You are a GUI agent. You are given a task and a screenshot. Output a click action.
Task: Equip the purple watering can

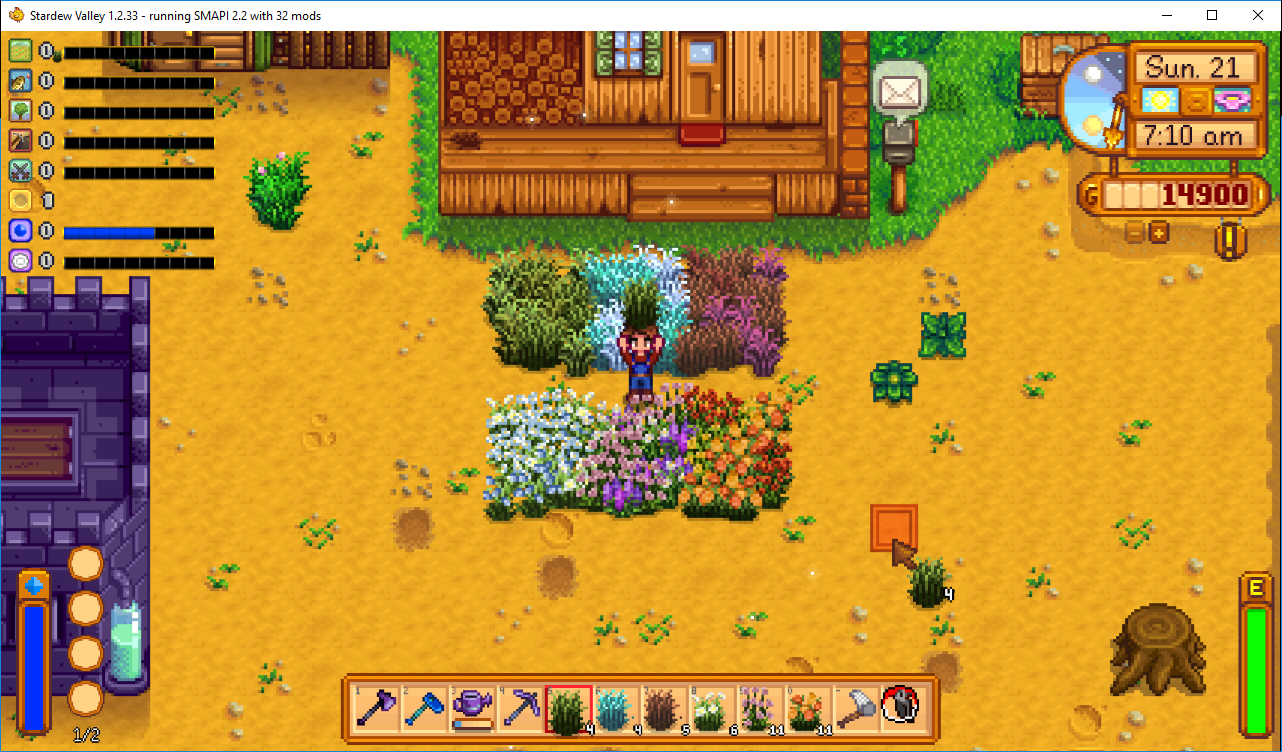(x=473, y=709)
